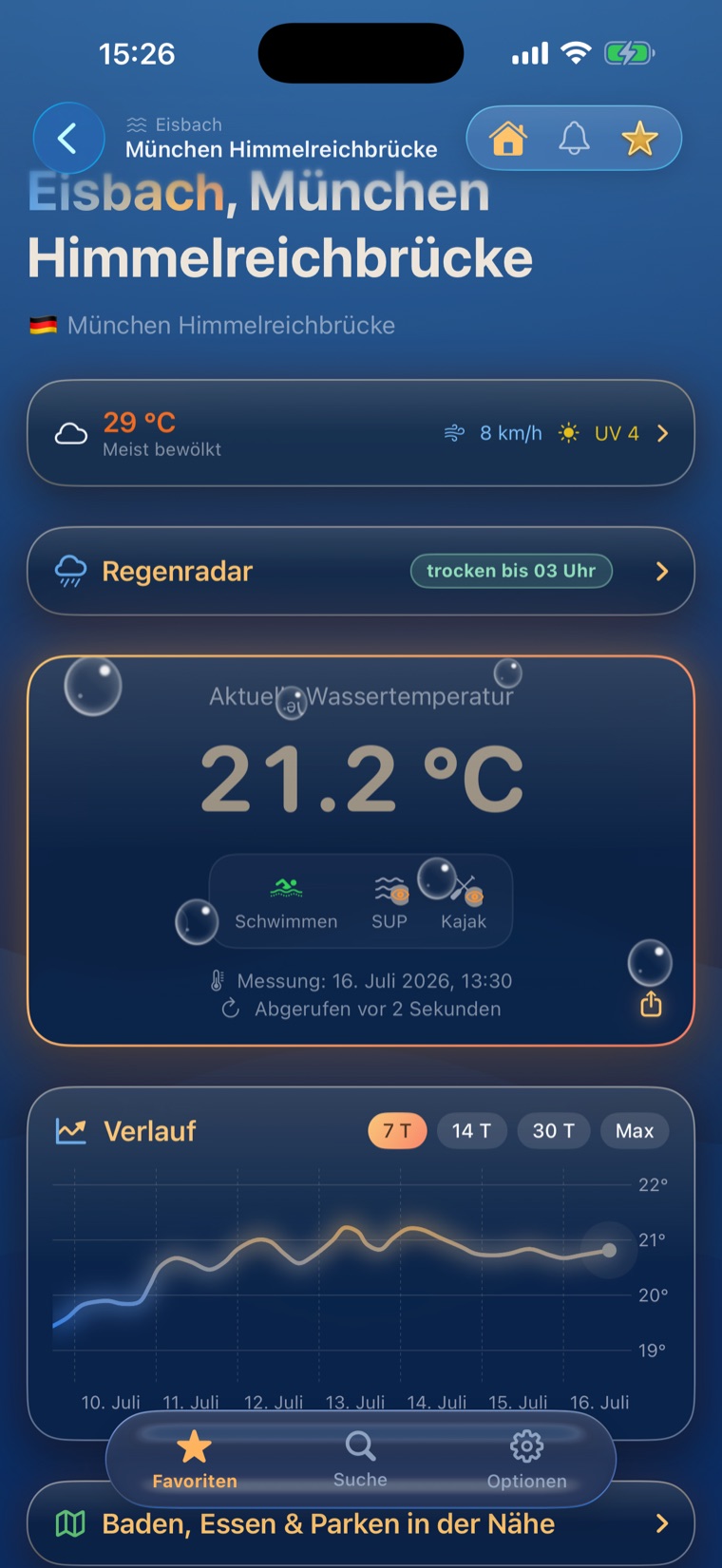The width and height of the screenshot is (722, 1568).
Task: Show the 30 T history range
Action: (553, 1130)
